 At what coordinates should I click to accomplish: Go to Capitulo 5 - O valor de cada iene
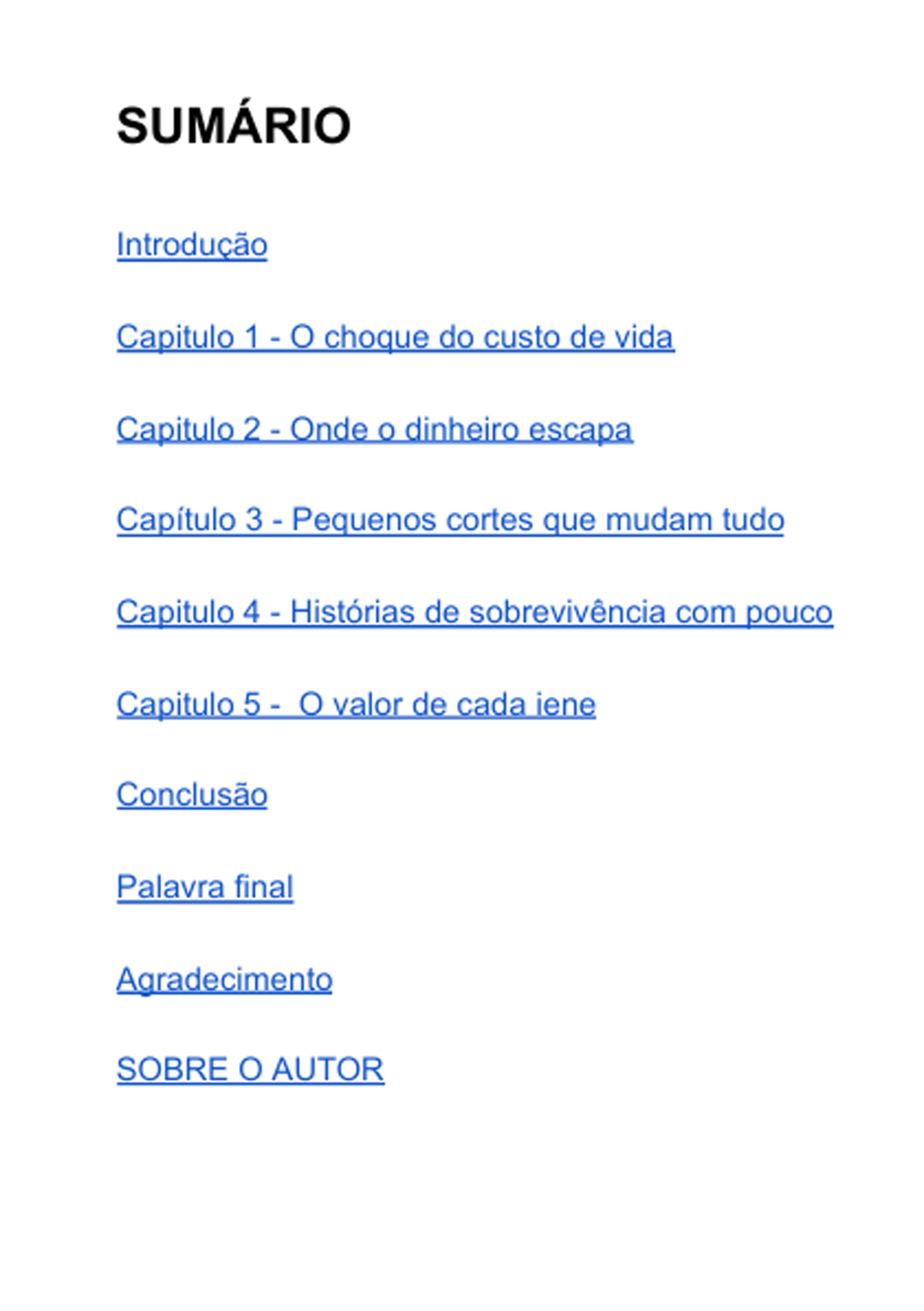356,705
